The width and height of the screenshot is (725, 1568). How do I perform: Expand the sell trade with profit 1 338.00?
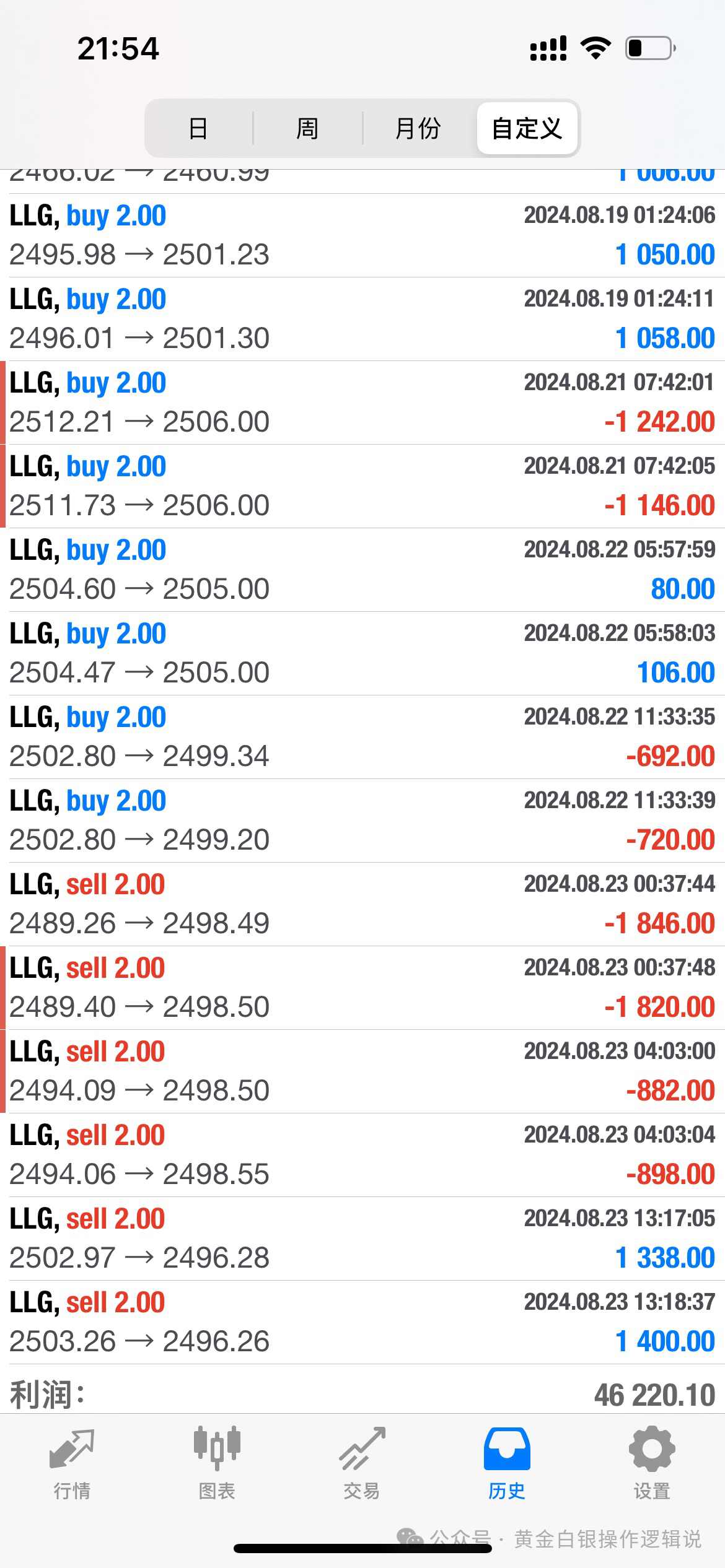point(362,1239)
